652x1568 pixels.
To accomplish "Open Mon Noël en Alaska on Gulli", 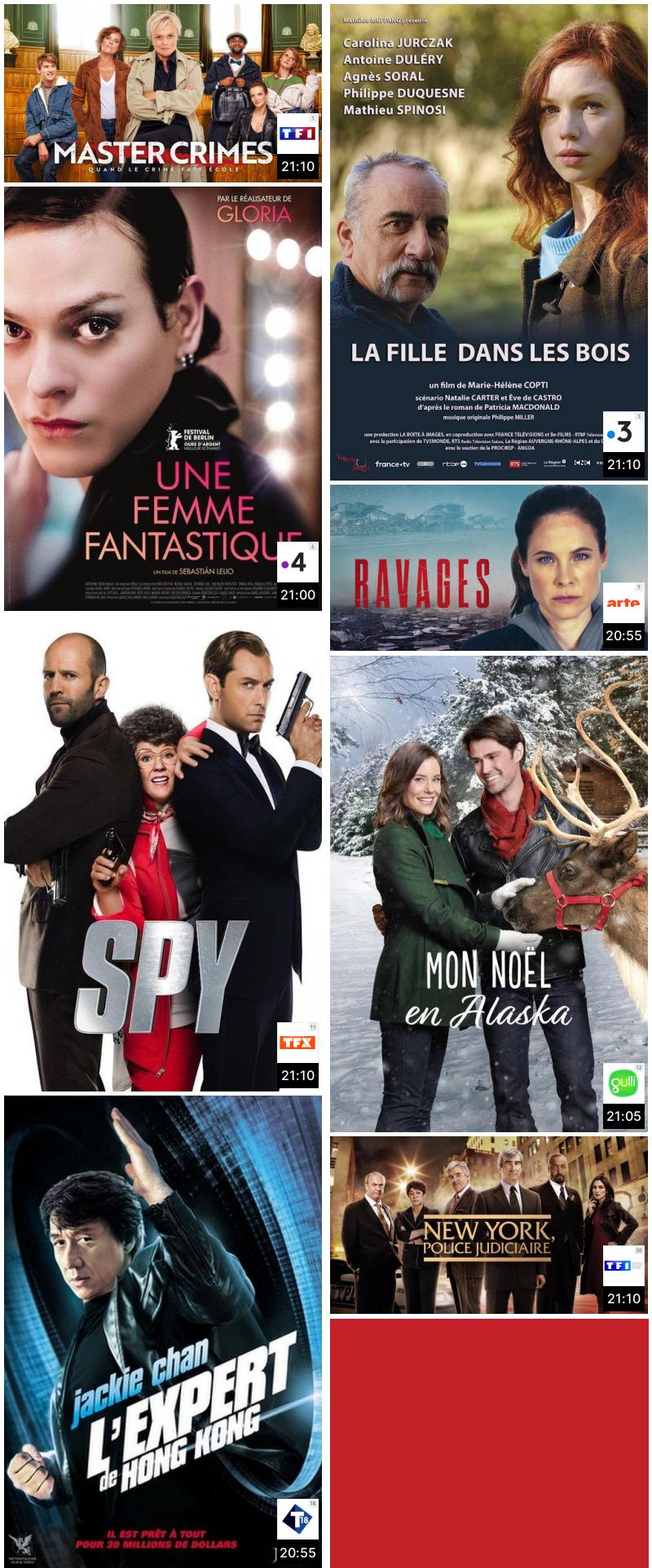I will click(x=489, y=894).
